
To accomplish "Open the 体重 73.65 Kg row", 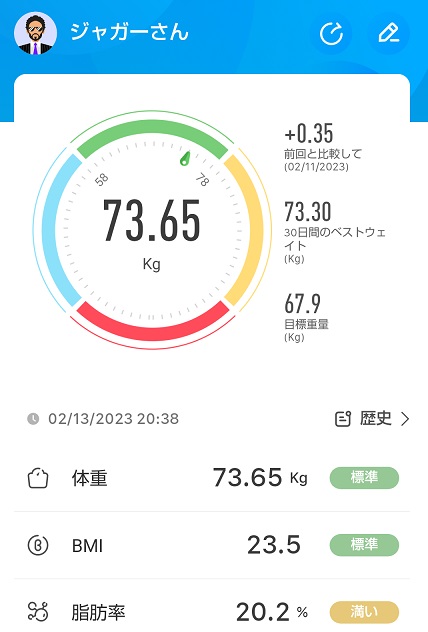I will pyautogui.click(x=212, y=478).
